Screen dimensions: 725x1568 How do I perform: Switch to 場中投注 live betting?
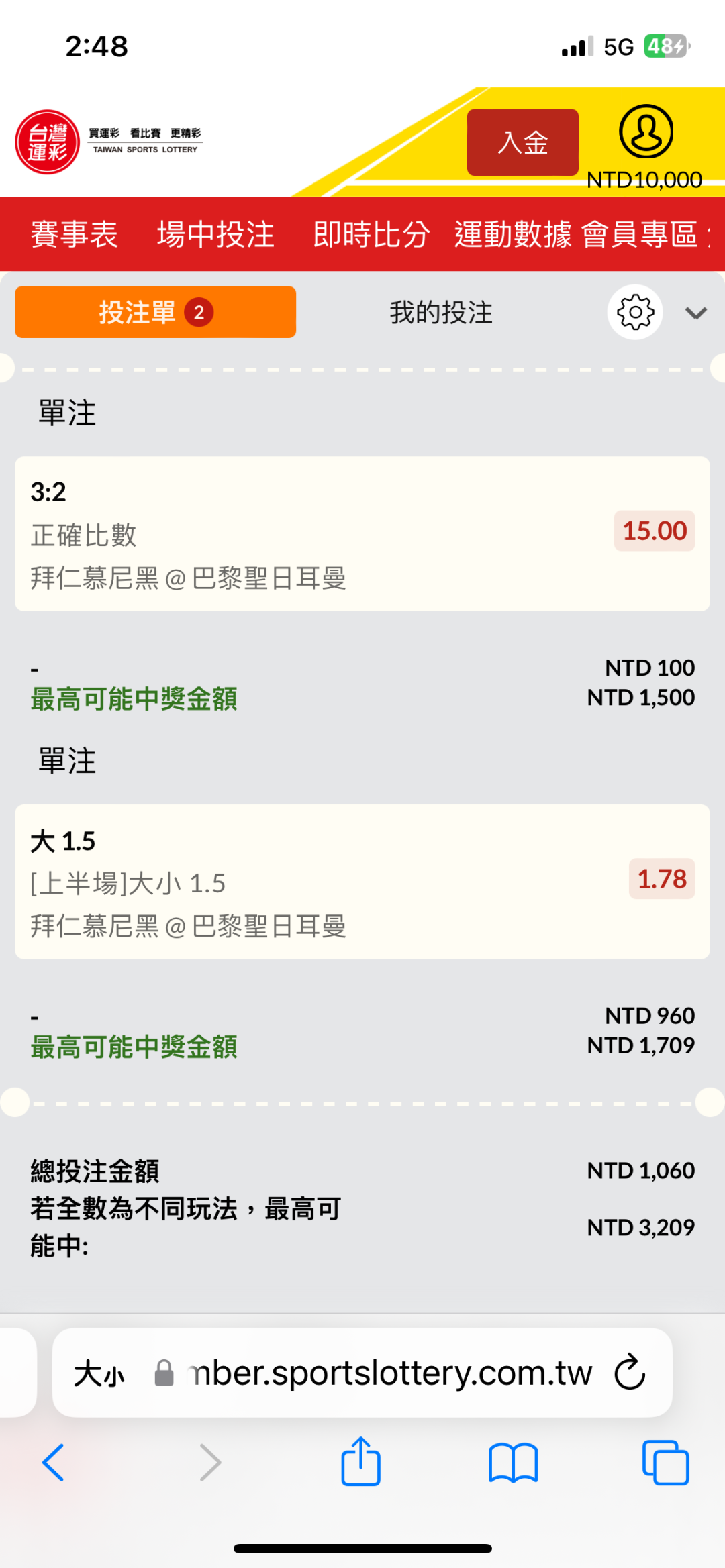pos(215,234)
